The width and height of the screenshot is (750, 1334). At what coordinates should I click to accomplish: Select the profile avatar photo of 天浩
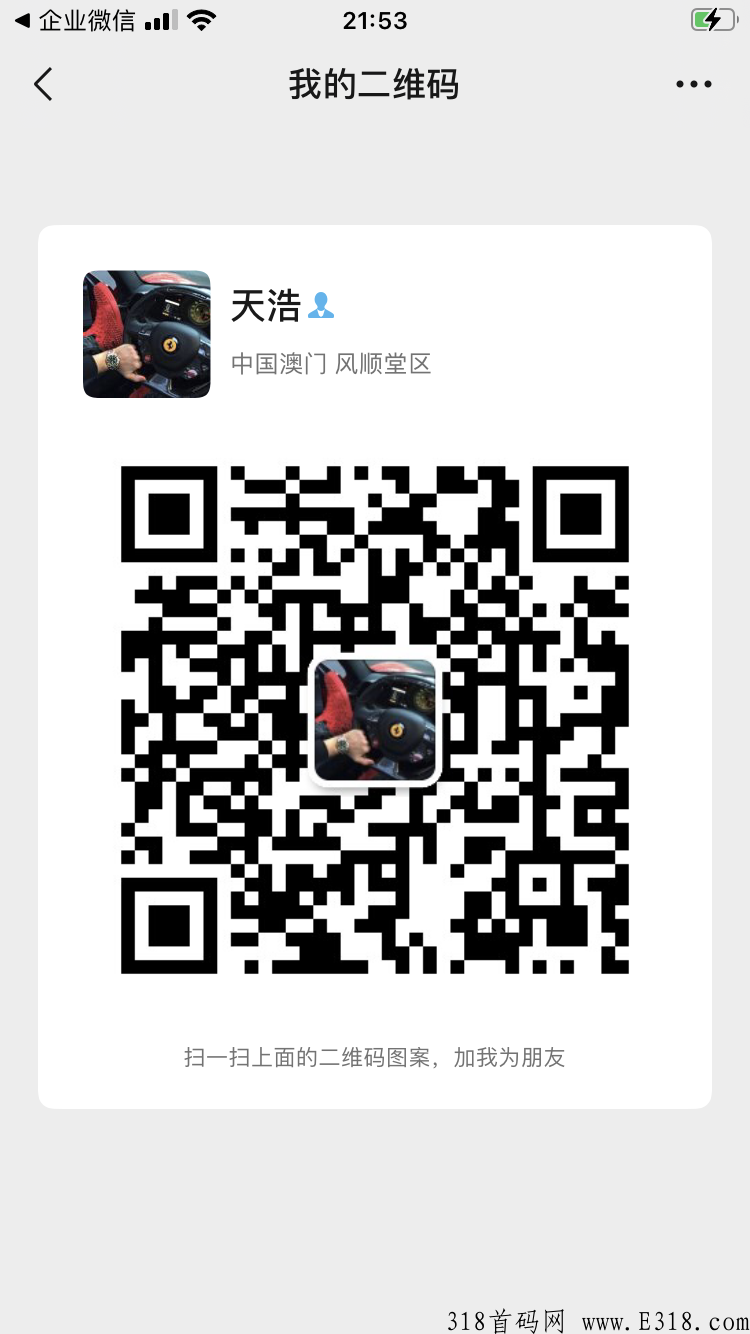(x=146, y=334)
